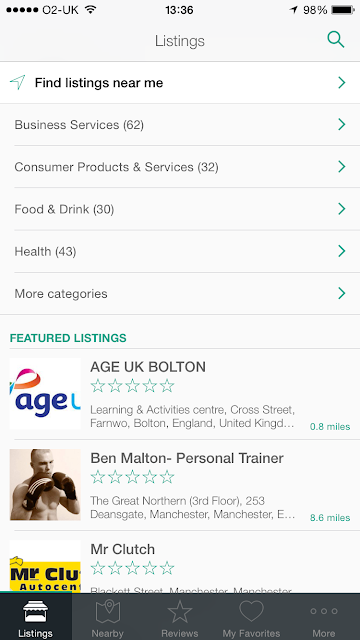Viewport: 360px width, 640px height.
Task: Switch to the Nearby tab
Action: pyautogui.click(x=108, y=617)
